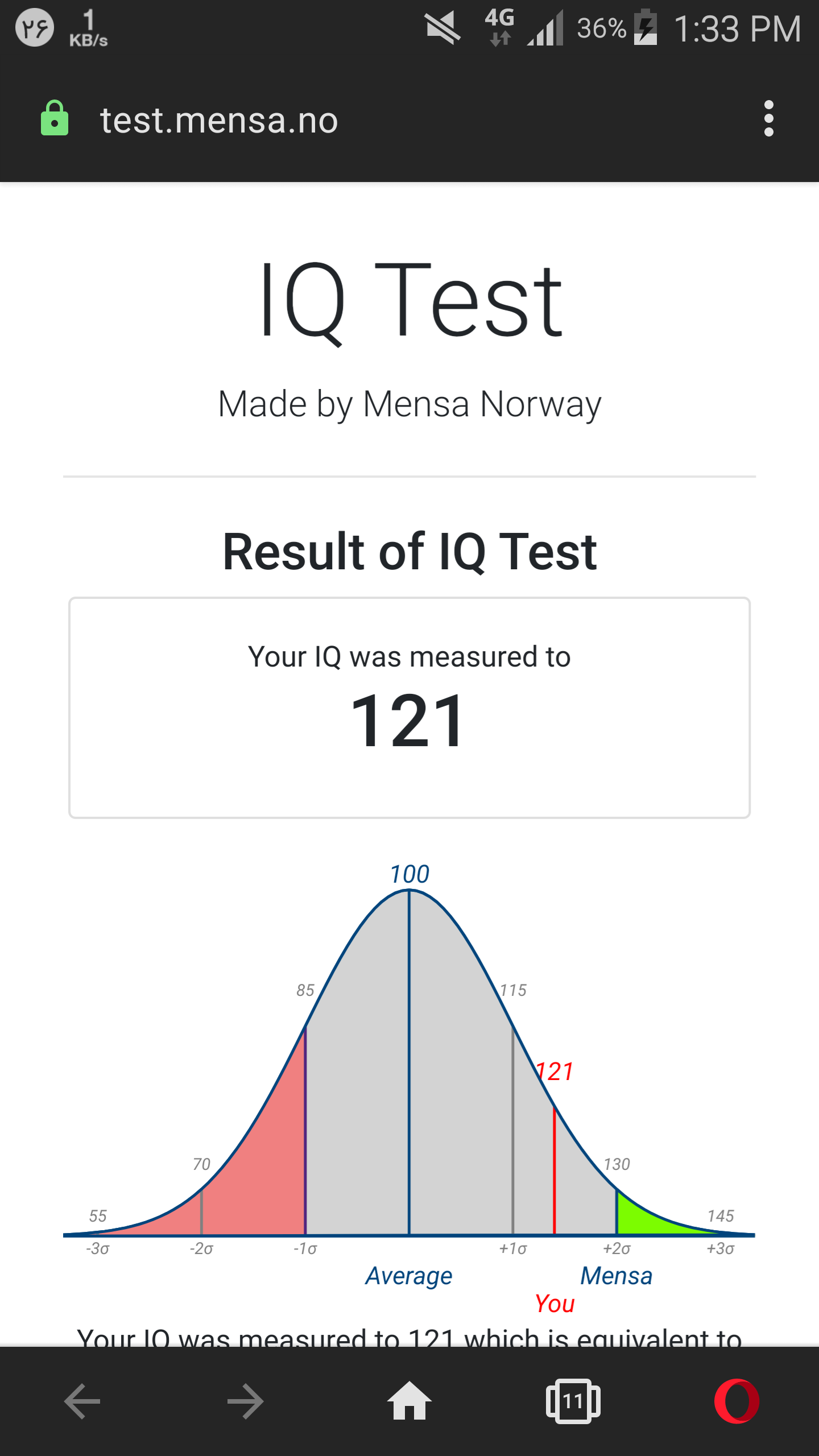Screen dimensions: 819x1456
Task: Tap the test.mensa.no address bar
Action: [220, 120]
